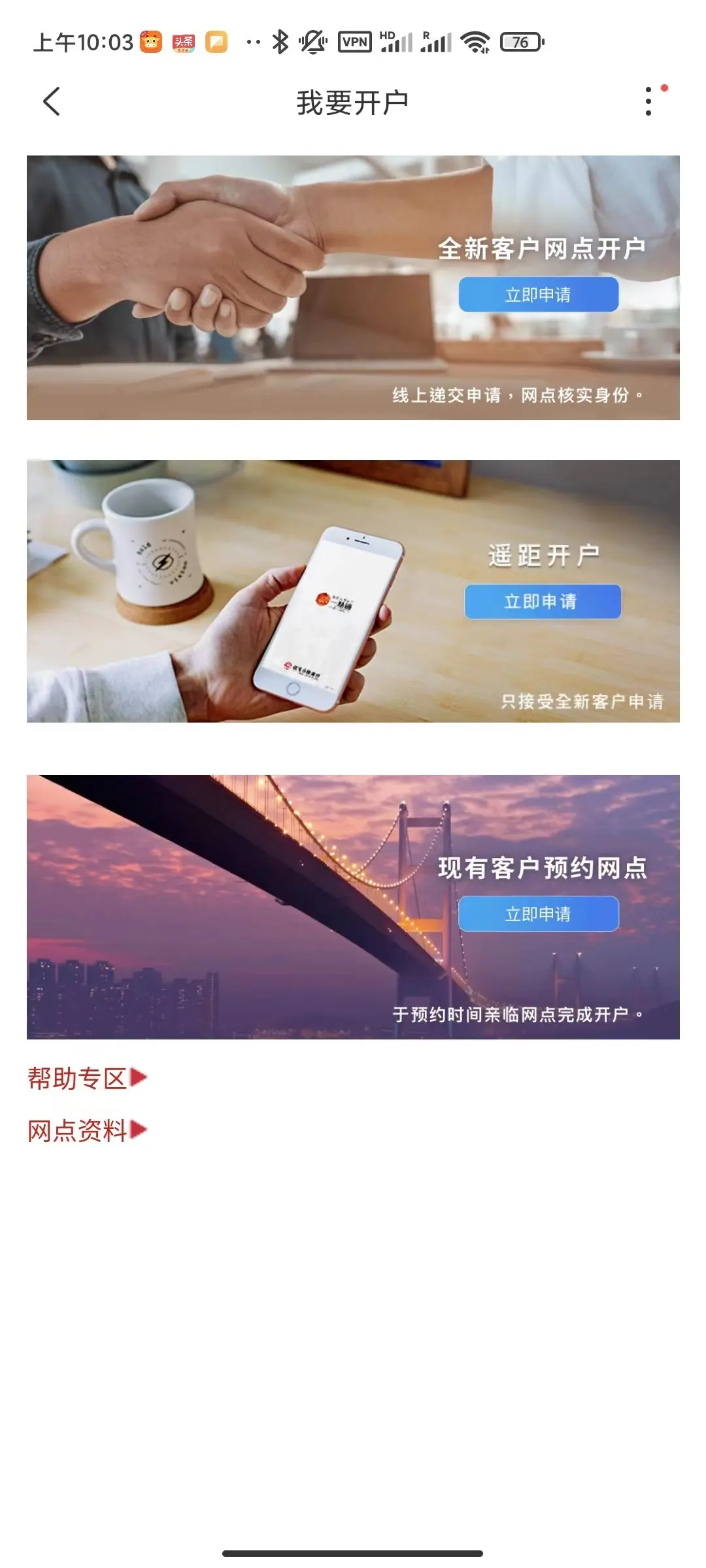Viewport: 706px width, 1568px height.
Task: Tap 立即申请 under 全新客户网点开户
Action: click(538, 295)
